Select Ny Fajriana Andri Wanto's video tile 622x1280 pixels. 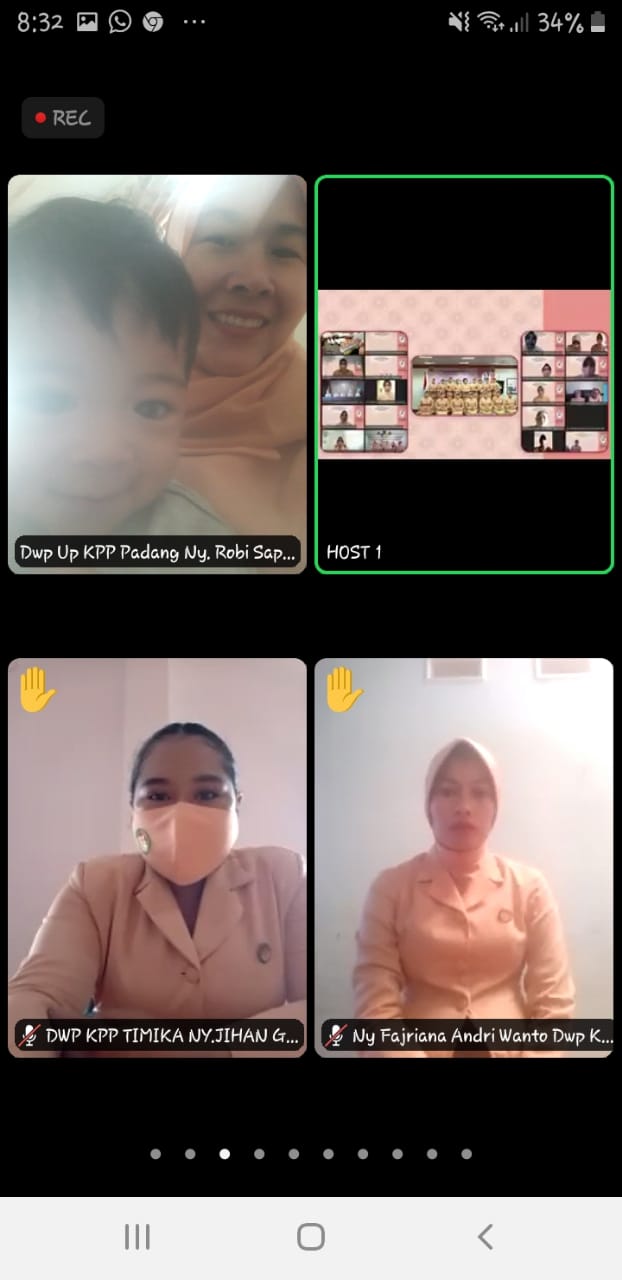[464, 857]
